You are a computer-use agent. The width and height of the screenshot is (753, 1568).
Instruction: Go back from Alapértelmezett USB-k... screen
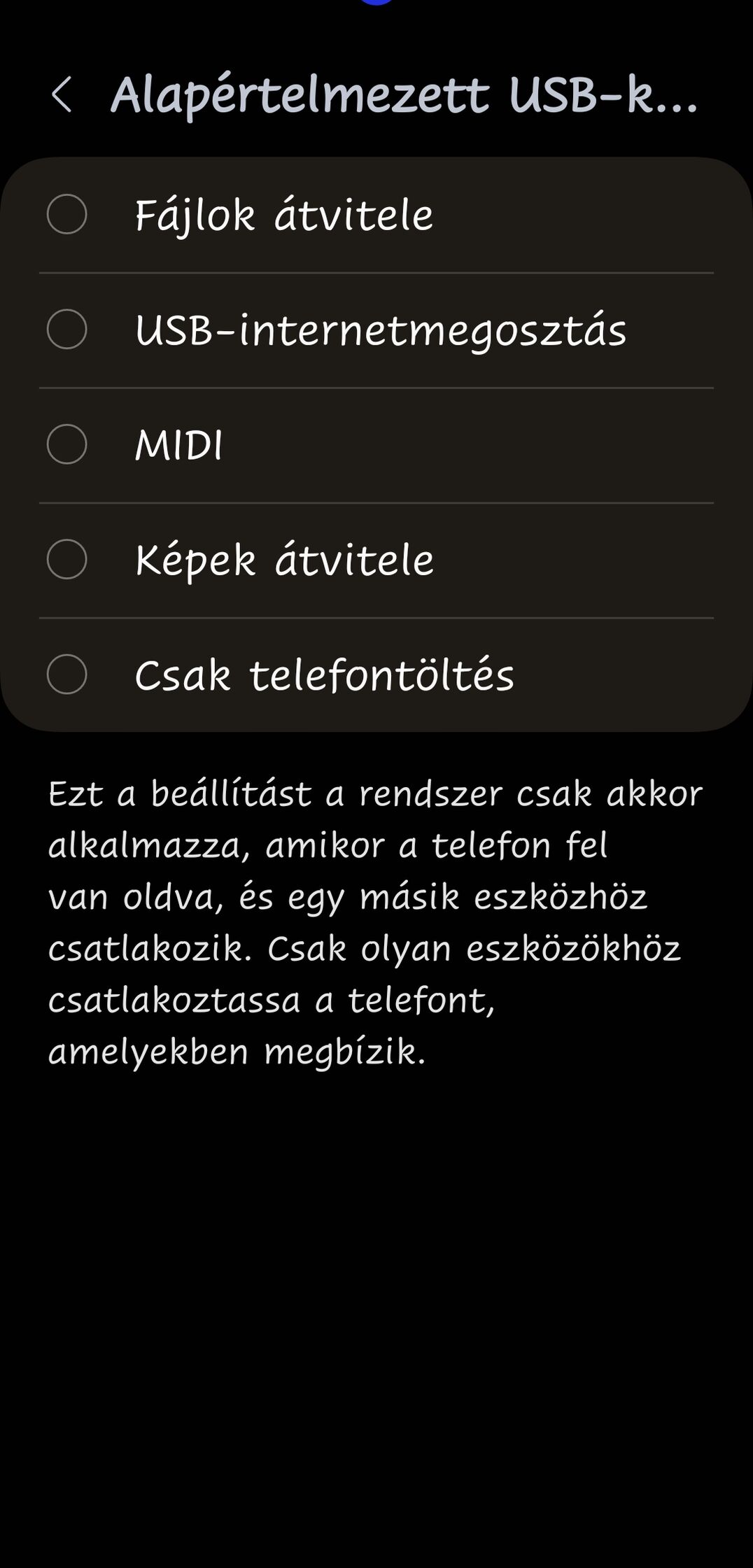62,95
